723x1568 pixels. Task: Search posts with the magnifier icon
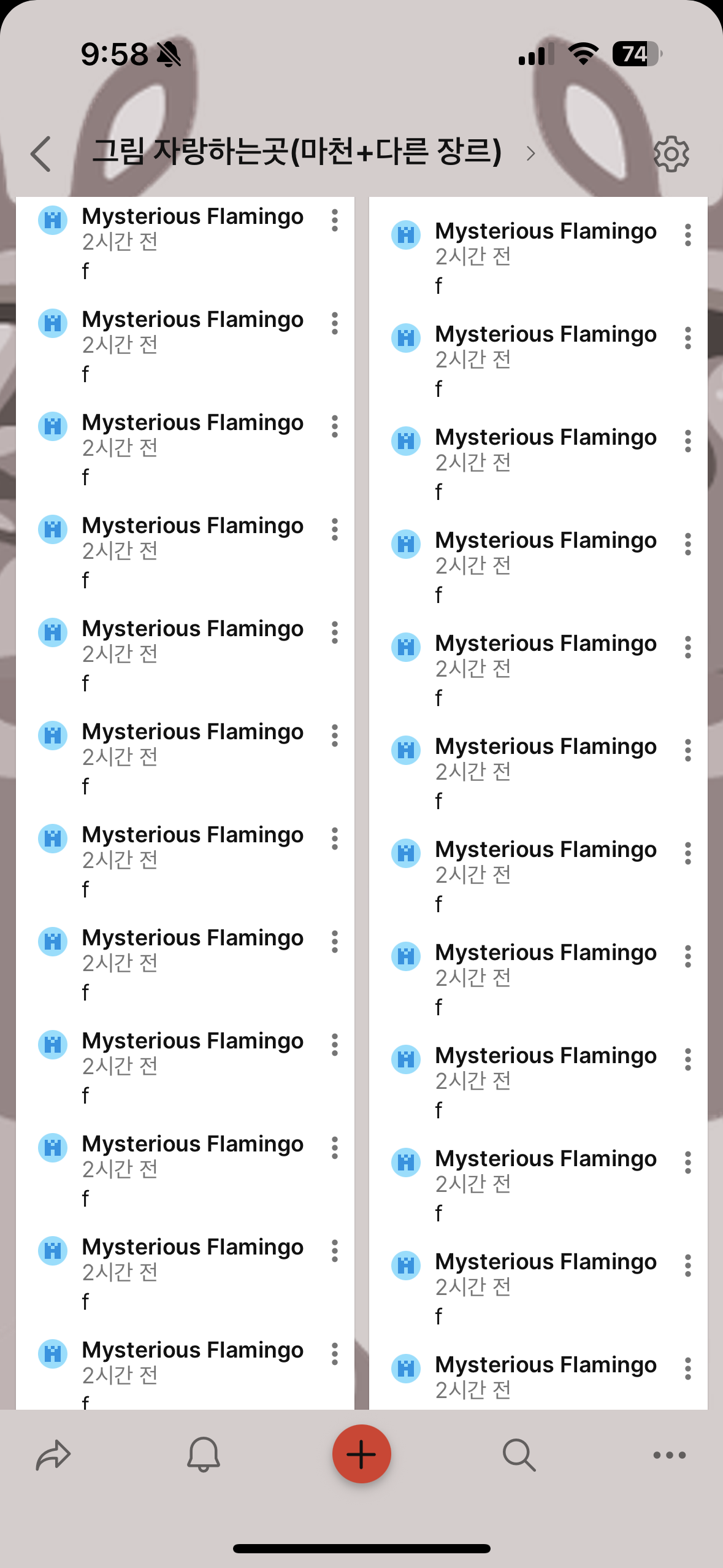click(519, 1455)
